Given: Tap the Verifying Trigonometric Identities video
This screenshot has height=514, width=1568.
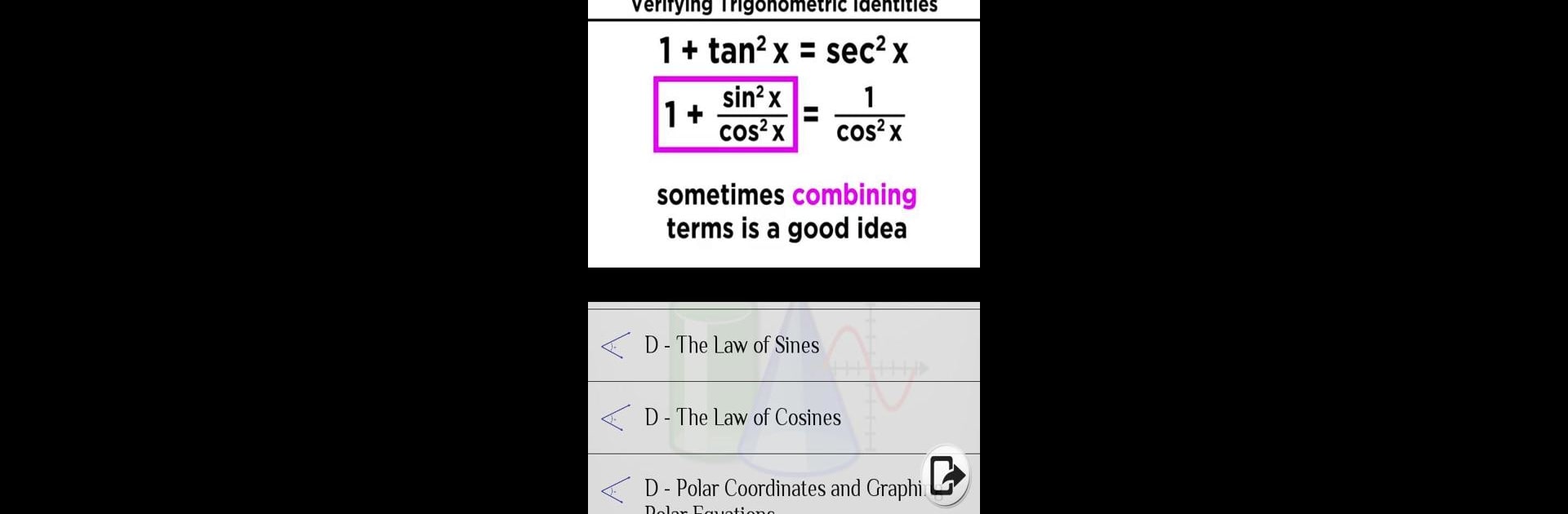Looking at the screenshot, I should (783, 135).
